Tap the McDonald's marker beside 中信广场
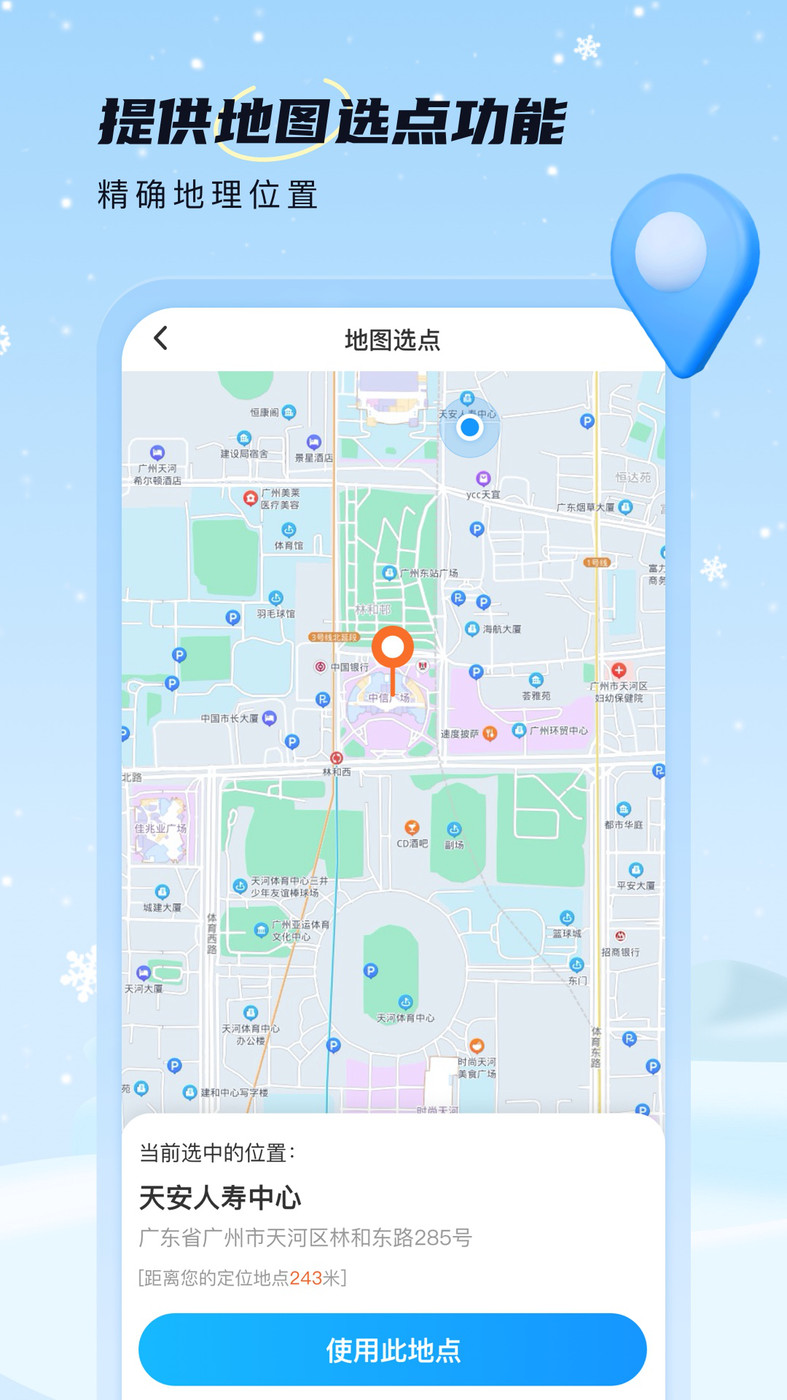This screenshot has width=787, height=1400. [x=423, y=664]
